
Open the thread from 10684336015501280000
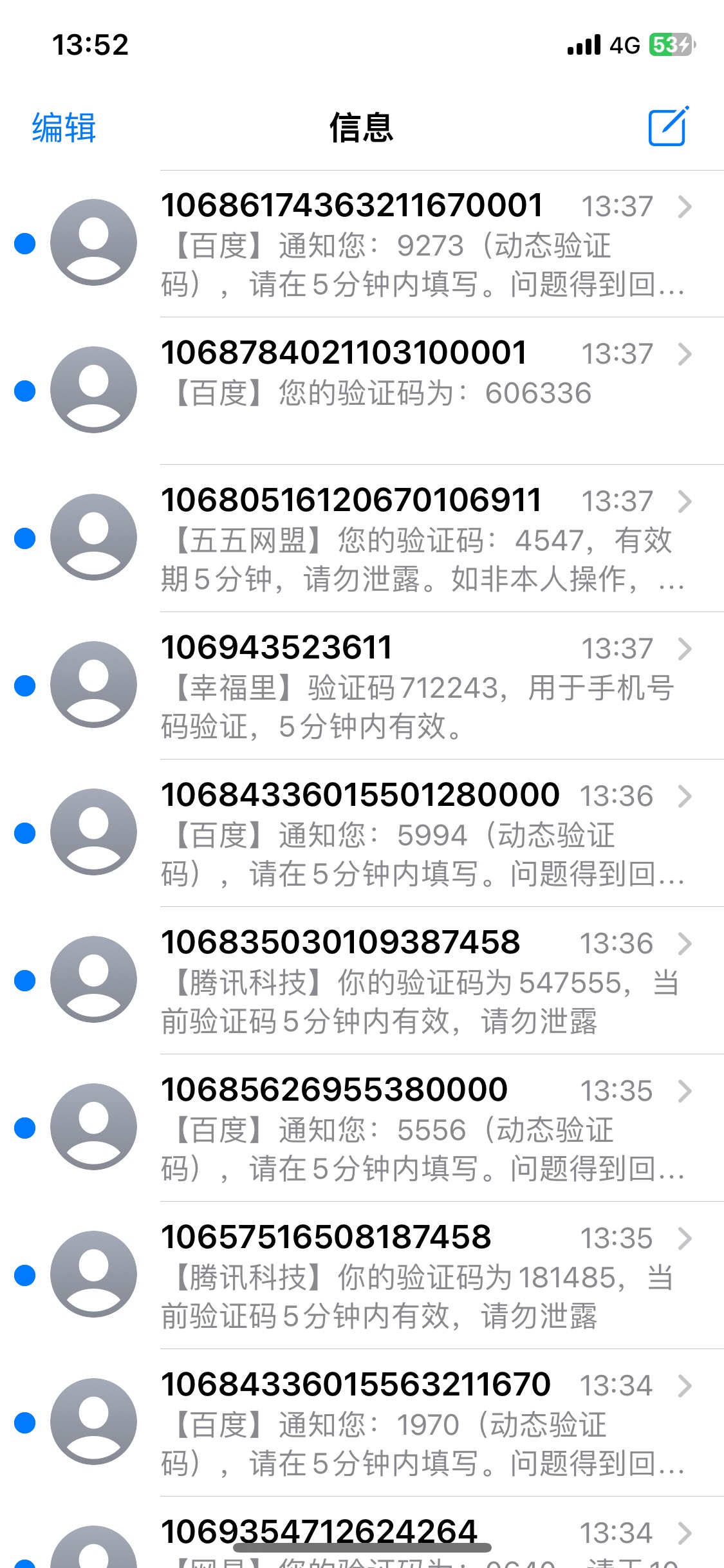coord(362,834)
